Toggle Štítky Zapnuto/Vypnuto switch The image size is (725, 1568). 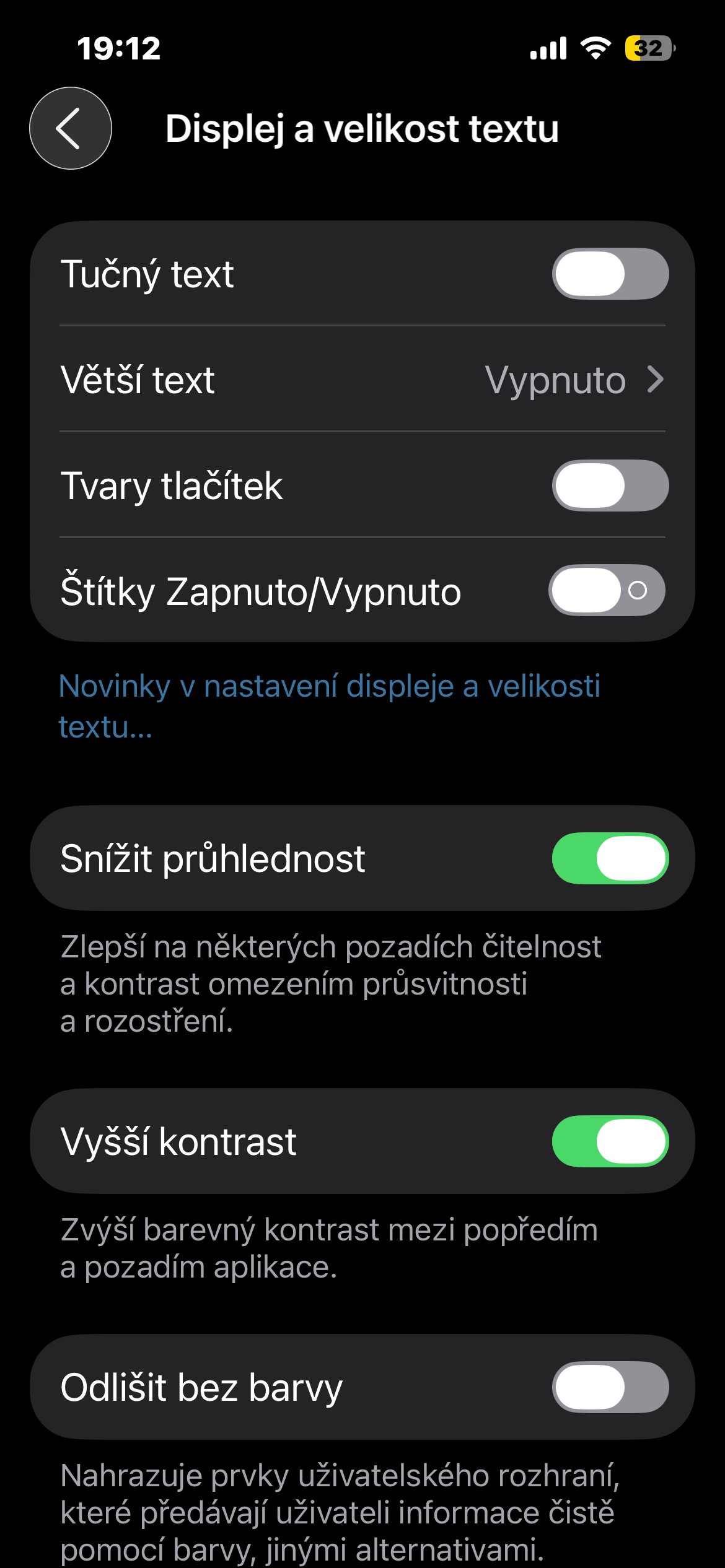point(607,591)
